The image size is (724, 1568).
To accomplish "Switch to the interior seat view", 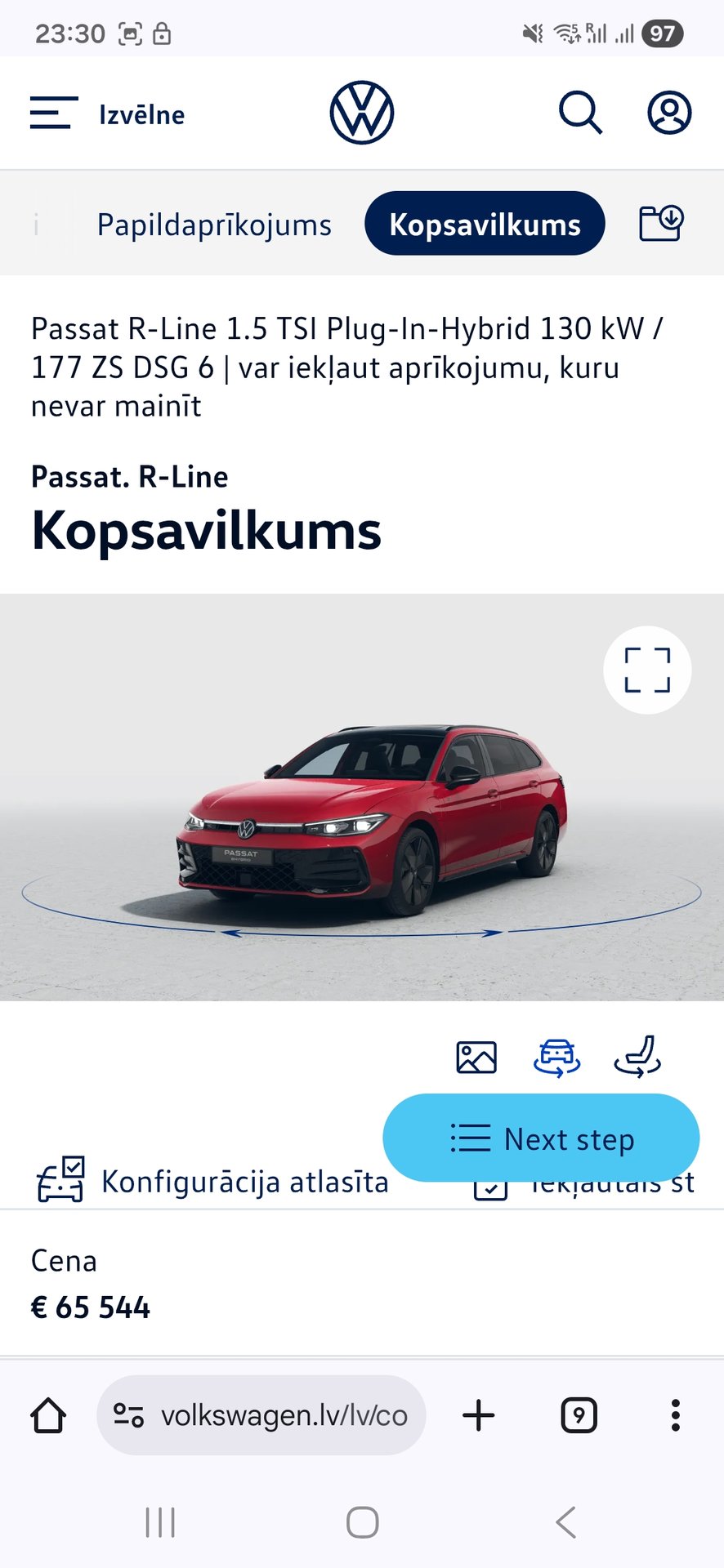I will tap(638, 1057).
